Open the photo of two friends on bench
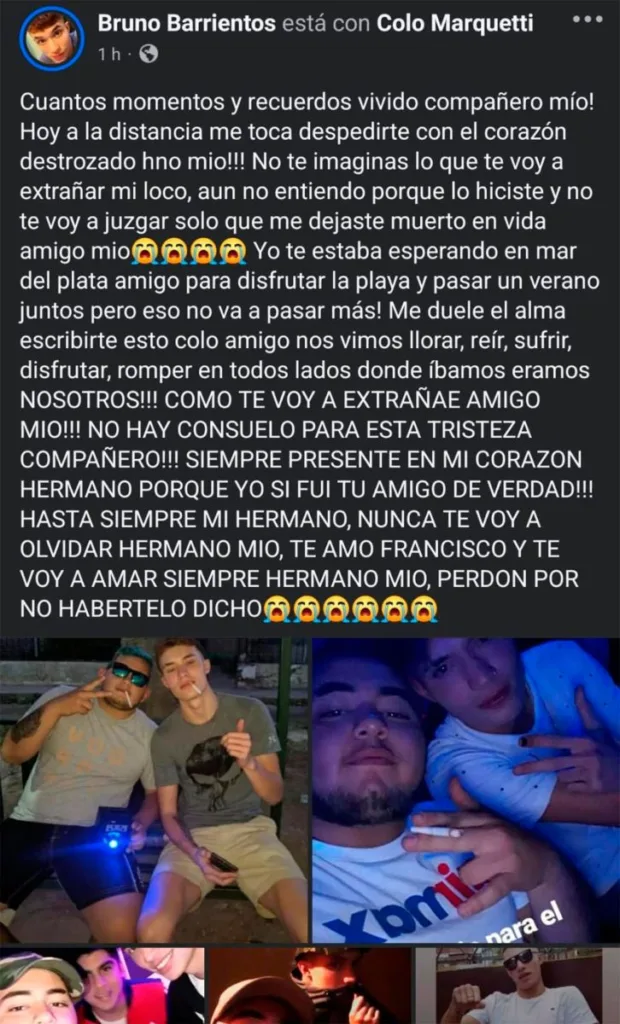This screenshot has width=620, height=1024. (153, 790)
